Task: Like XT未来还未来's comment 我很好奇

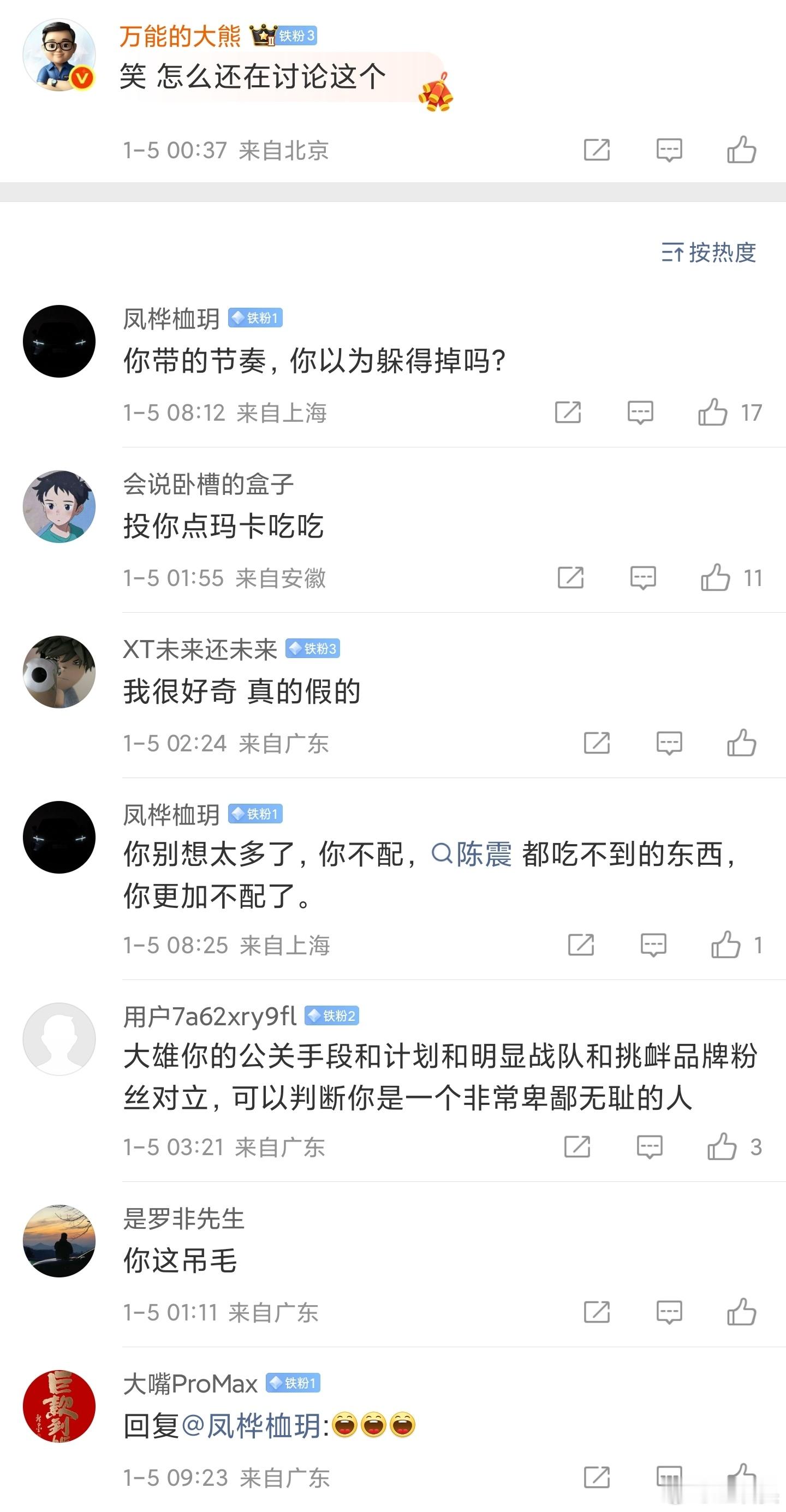Action: 741,743
